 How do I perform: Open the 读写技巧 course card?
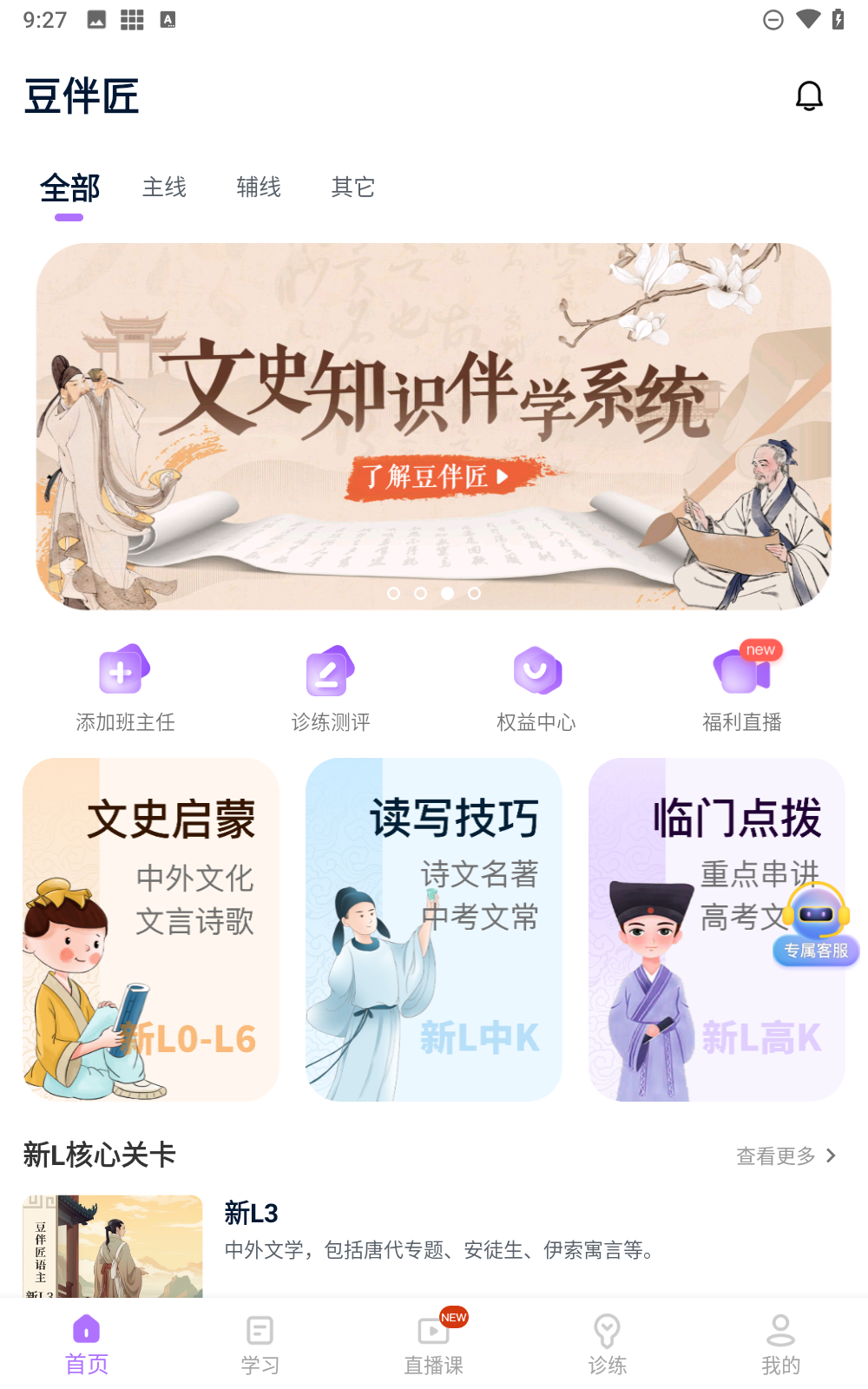[434, 929]
